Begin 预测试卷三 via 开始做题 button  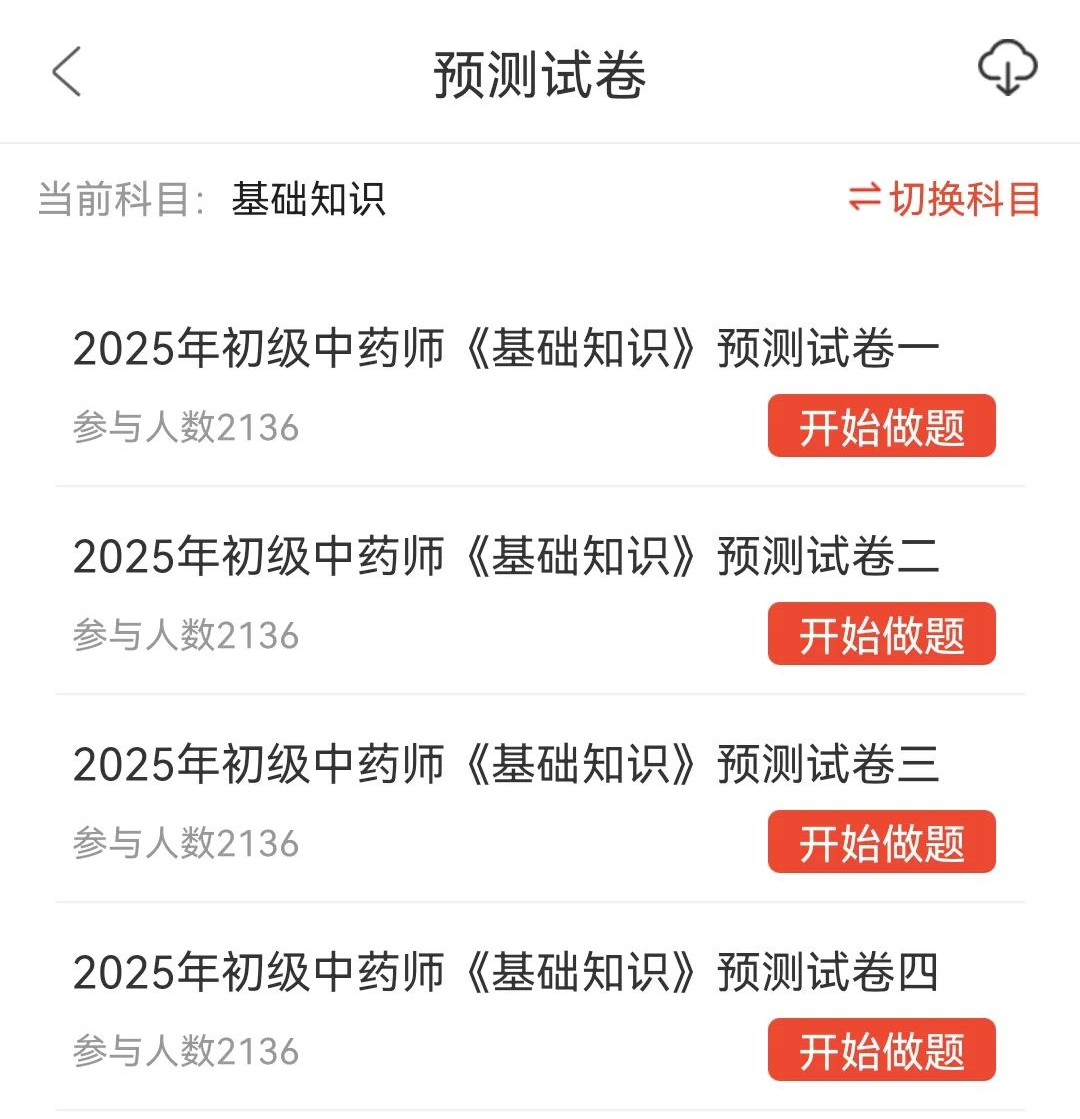coord(881,842)
